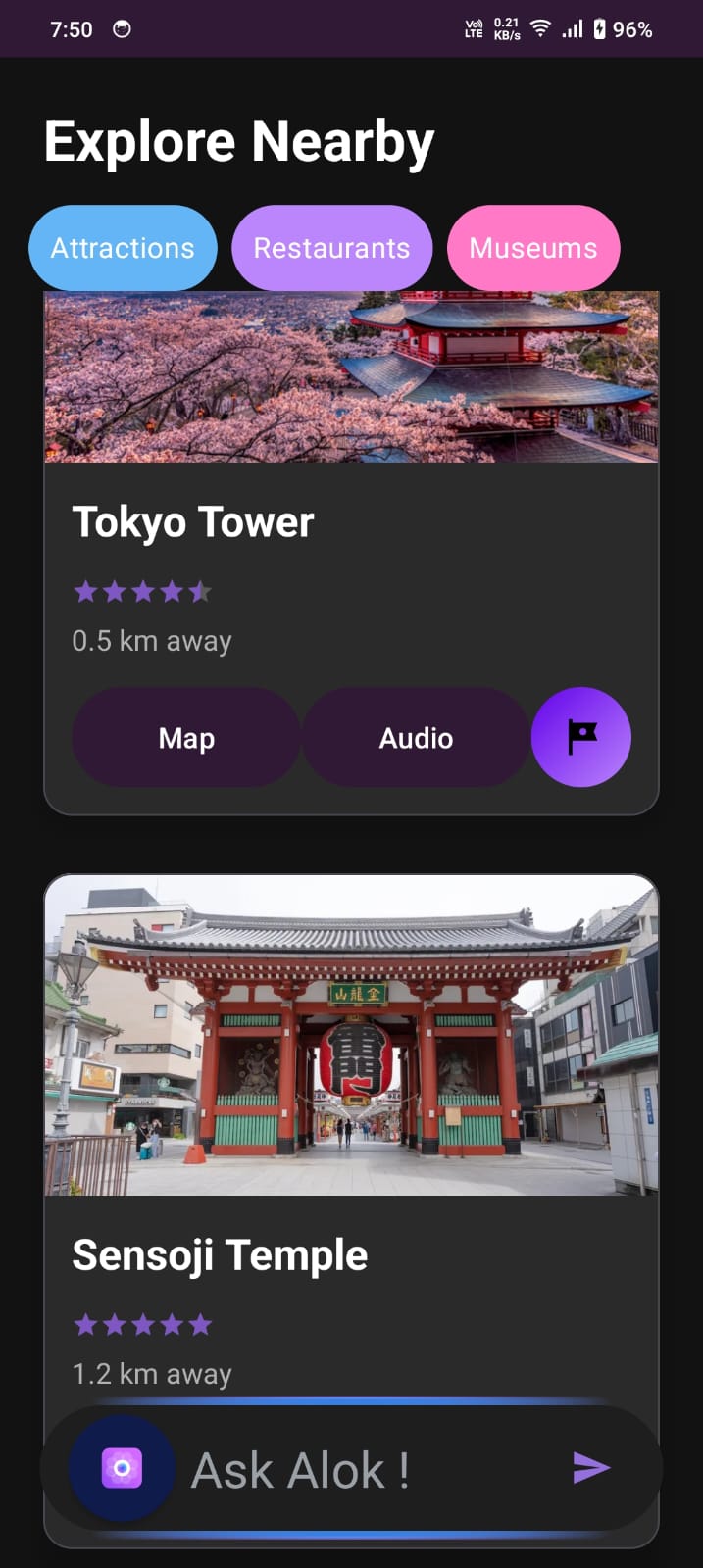Tap the purple assistant icon beside Ask Alok
The width and height of the screenshot is (703, 1568).
pos(123,1468)
